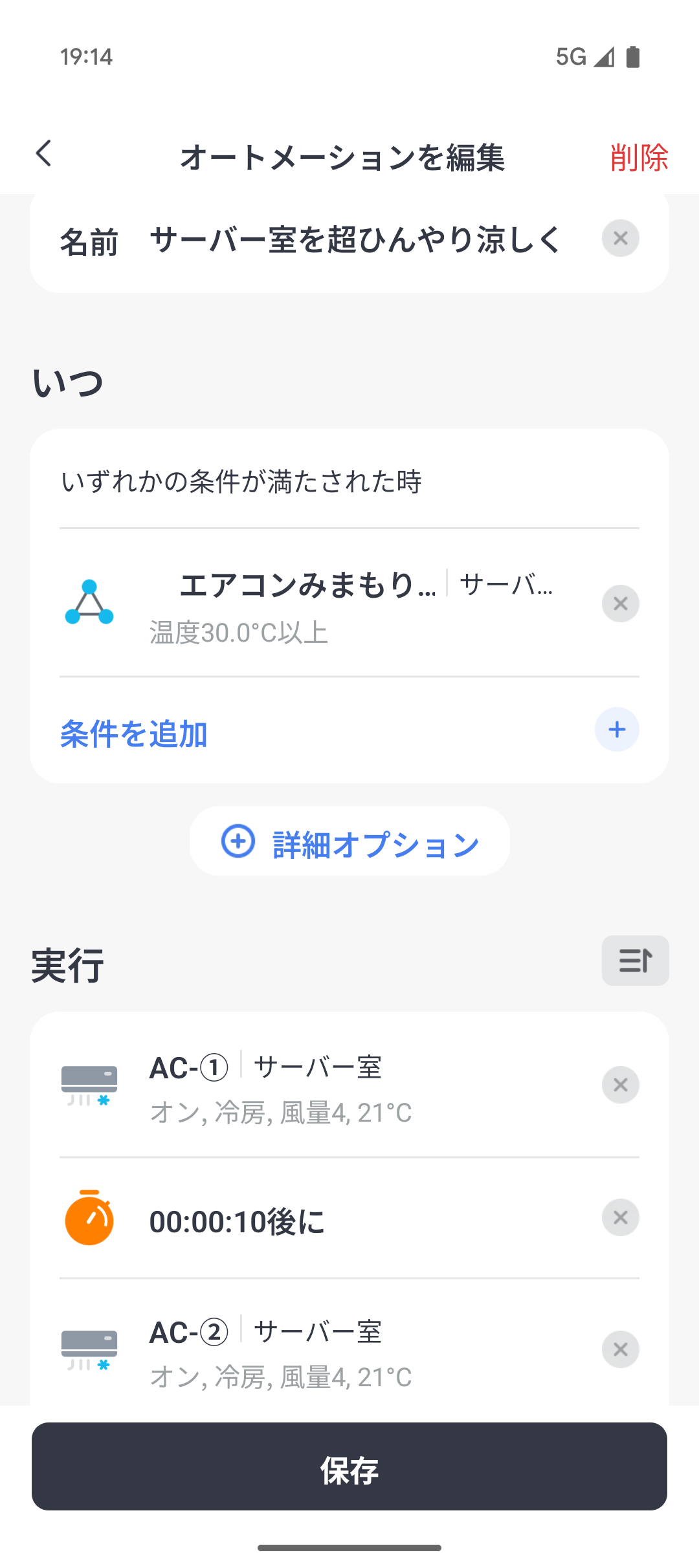
Task: Go back using the top-left arrow
Action: (x=44, y=154)
